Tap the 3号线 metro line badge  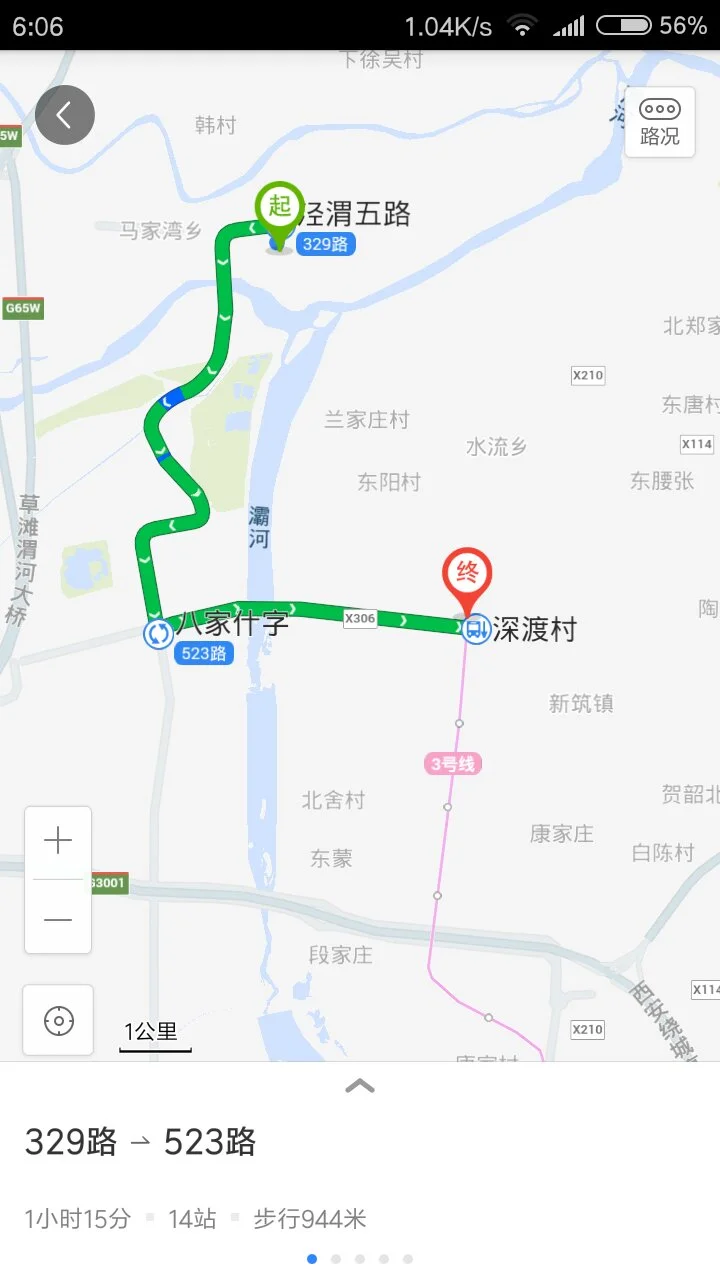pyautogui.click(x=452, y=763)
